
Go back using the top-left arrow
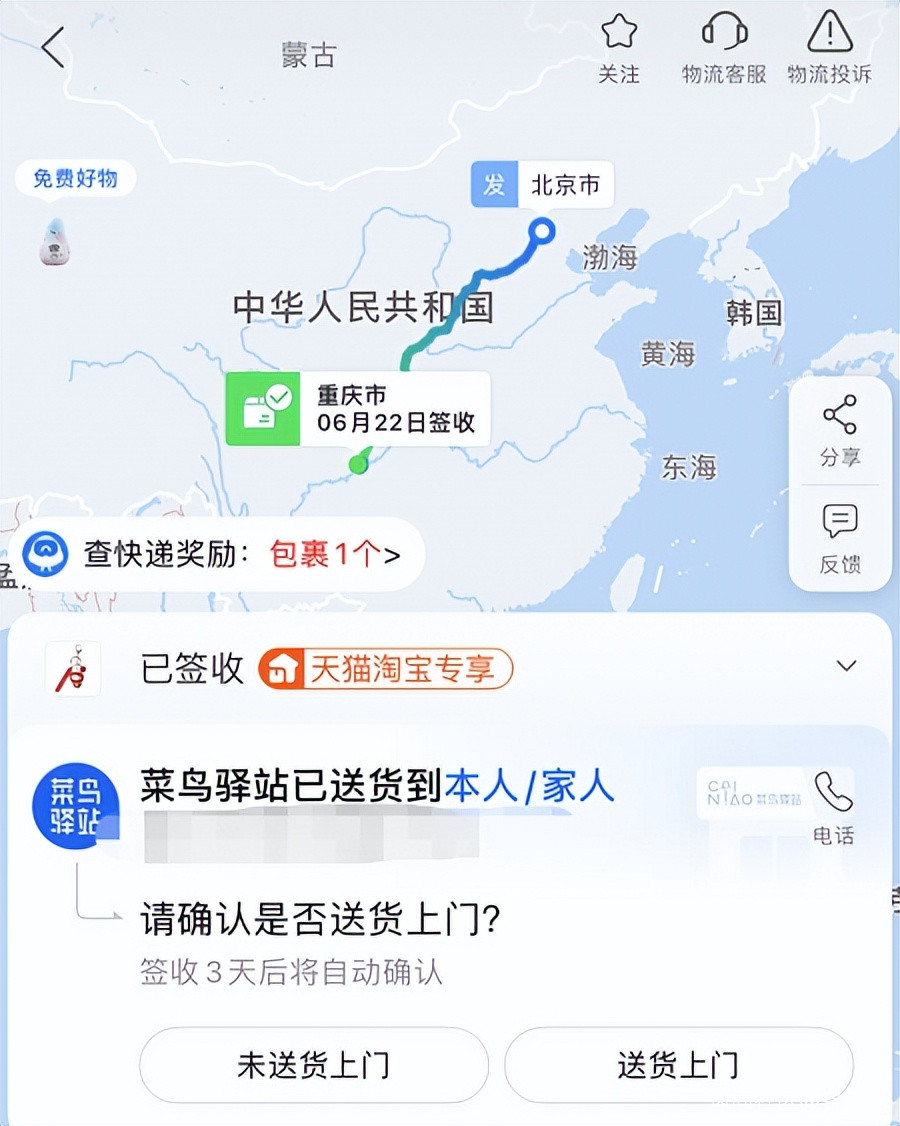tap(53, 47)
